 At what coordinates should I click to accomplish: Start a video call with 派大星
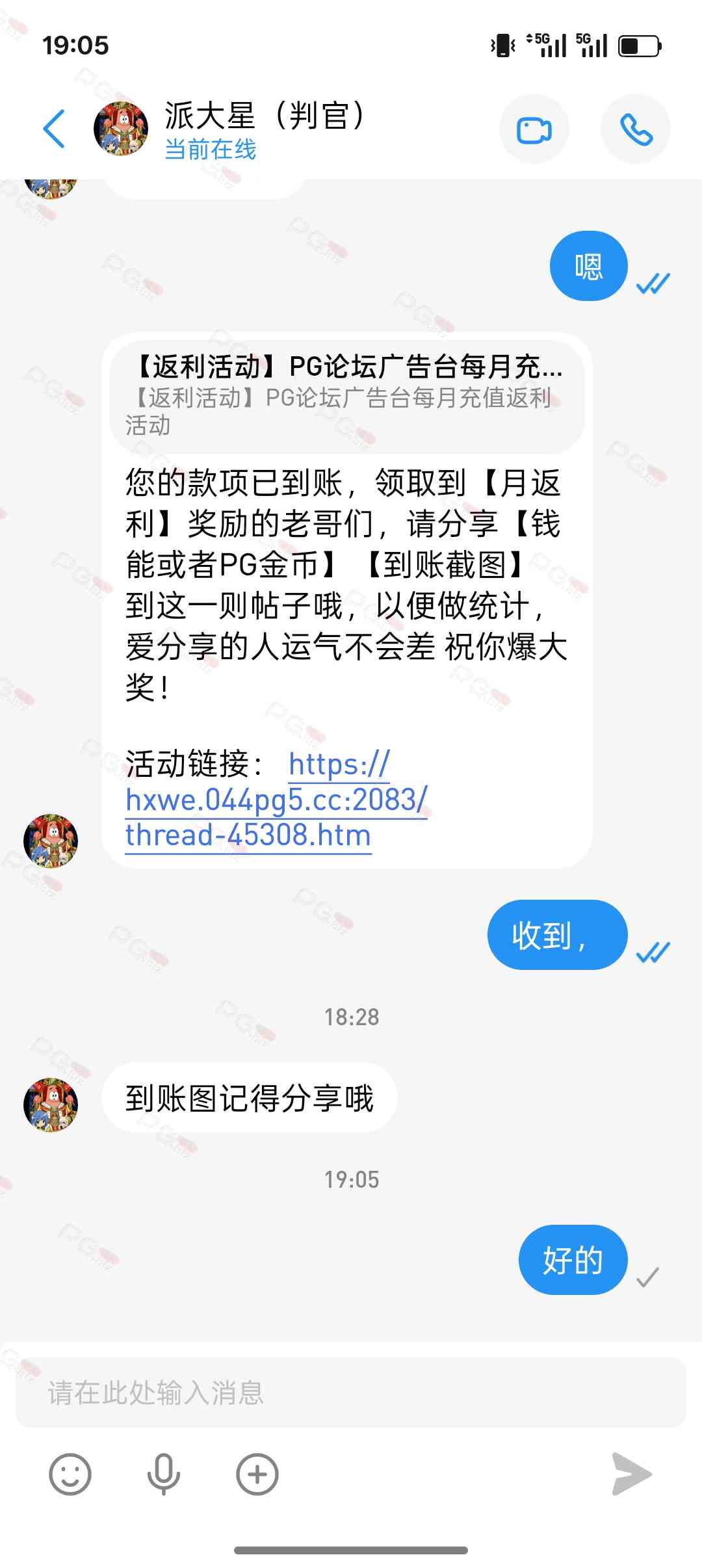(x=534, y=129)
